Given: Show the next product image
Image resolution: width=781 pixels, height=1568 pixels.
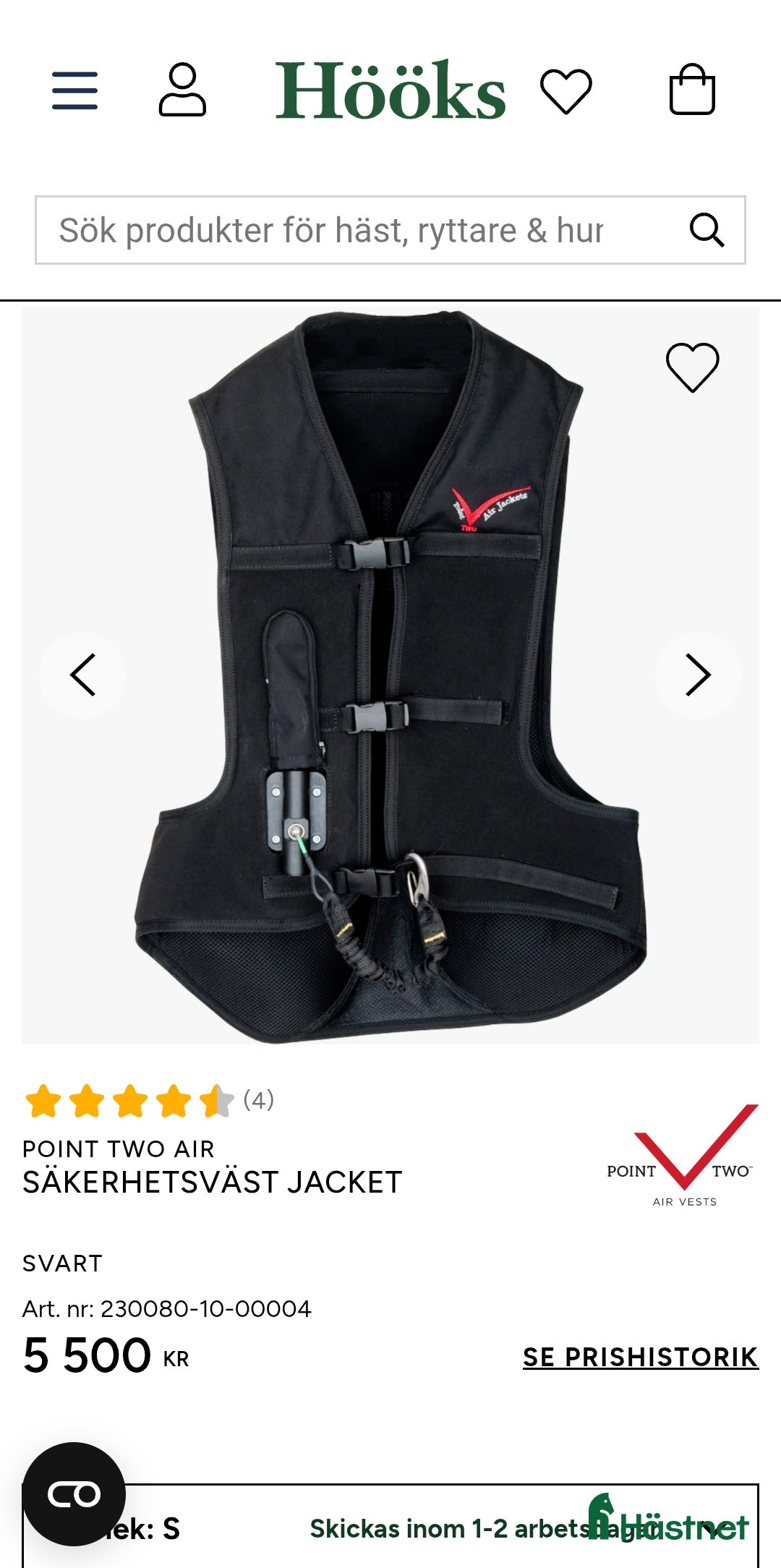Looking at the screenshot, I should pyautogui.click(x=698, y=675).
